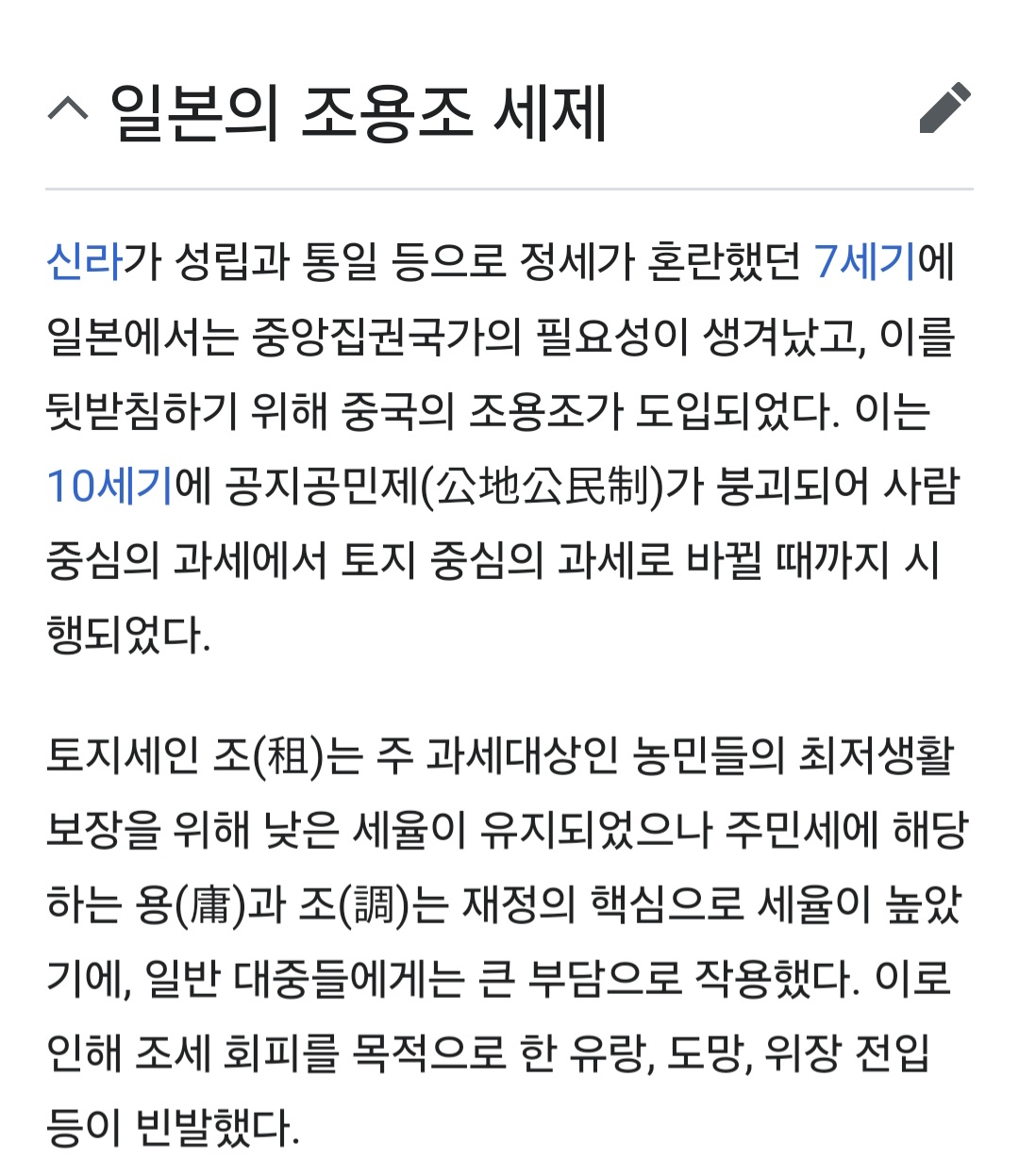The width and height of the screenshot is (1019, 1176).
Task: Open the 10세기 link
Action: [x=109, y=486]
